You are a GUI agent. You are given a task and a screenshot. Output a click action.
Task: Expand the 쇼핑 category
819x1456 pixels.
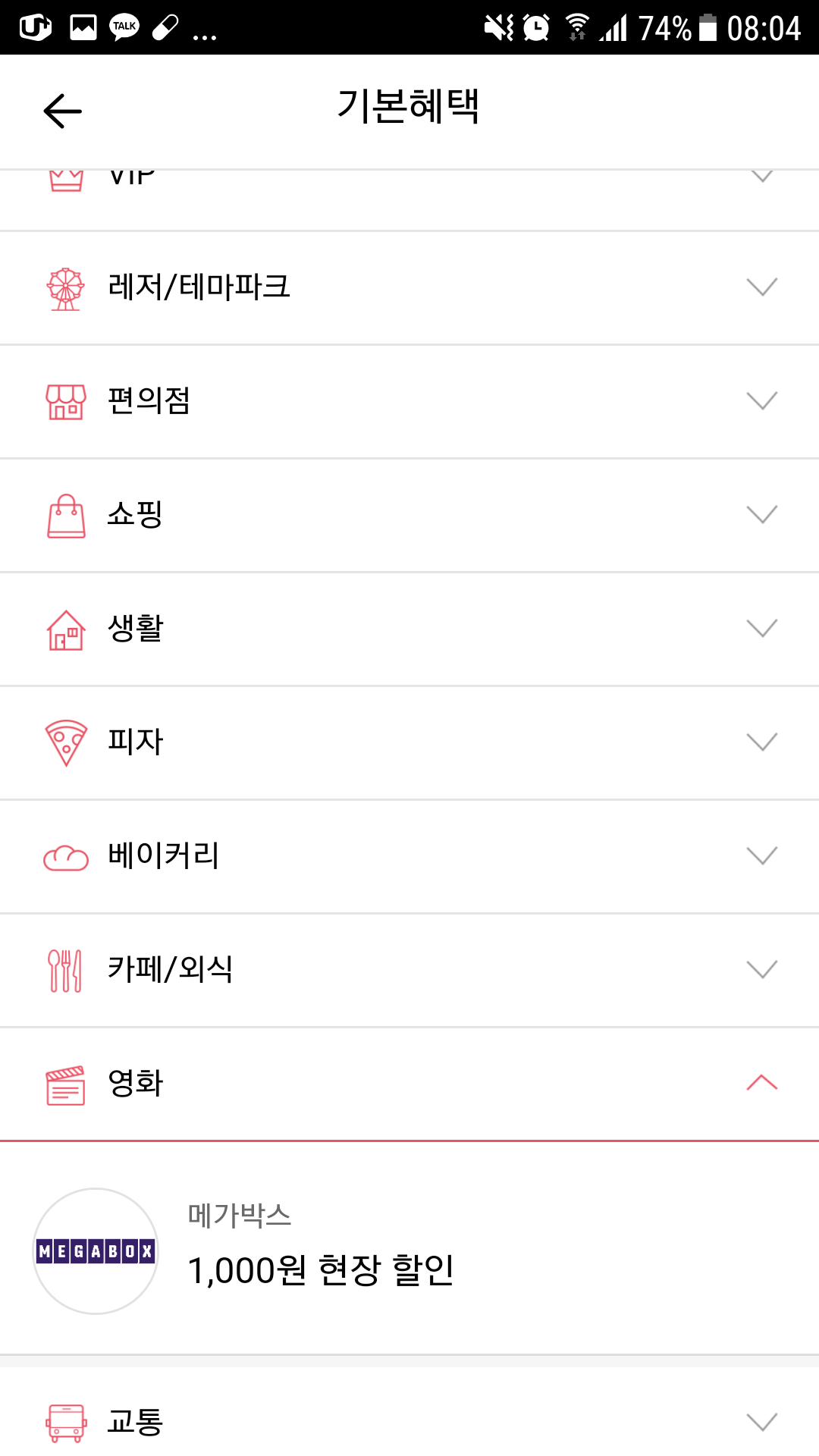click(409, 515)
